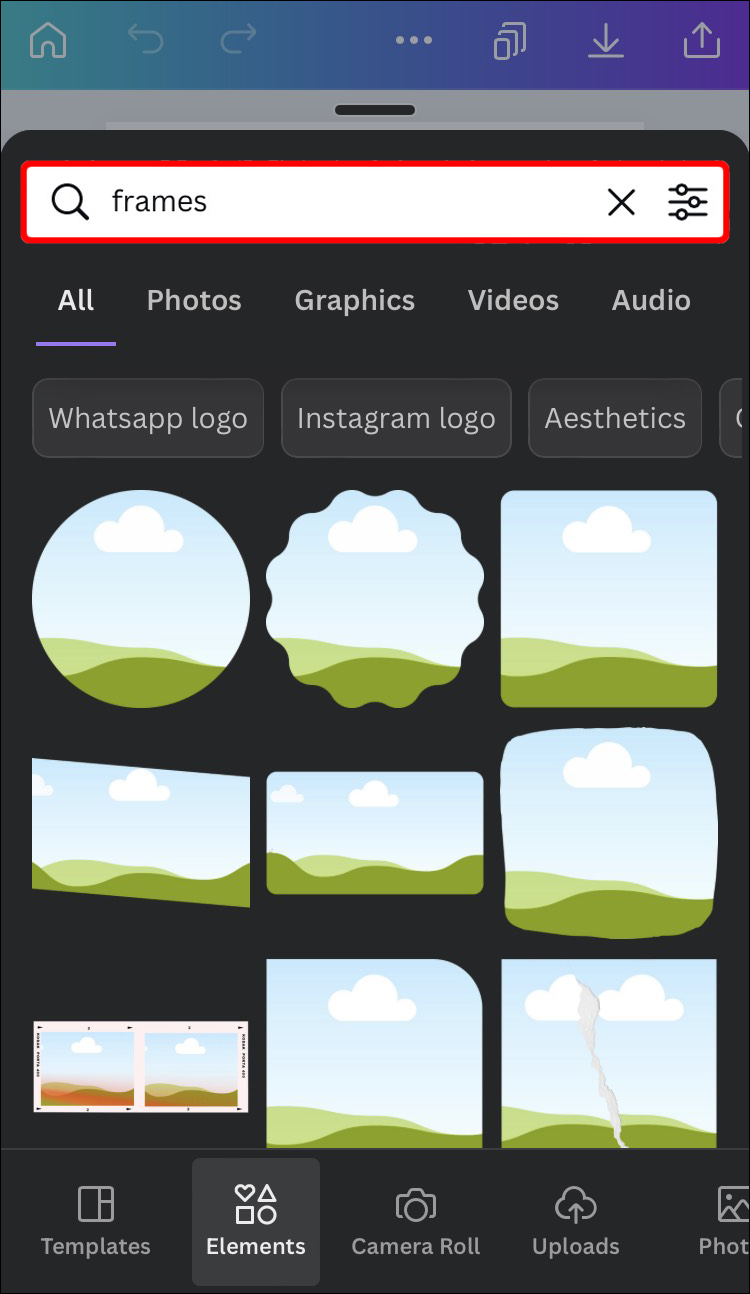The height and width of the screenshot is (1294, 750).
Task: Choose the Aesthetics suggestion chip
Action: [615, 418]
